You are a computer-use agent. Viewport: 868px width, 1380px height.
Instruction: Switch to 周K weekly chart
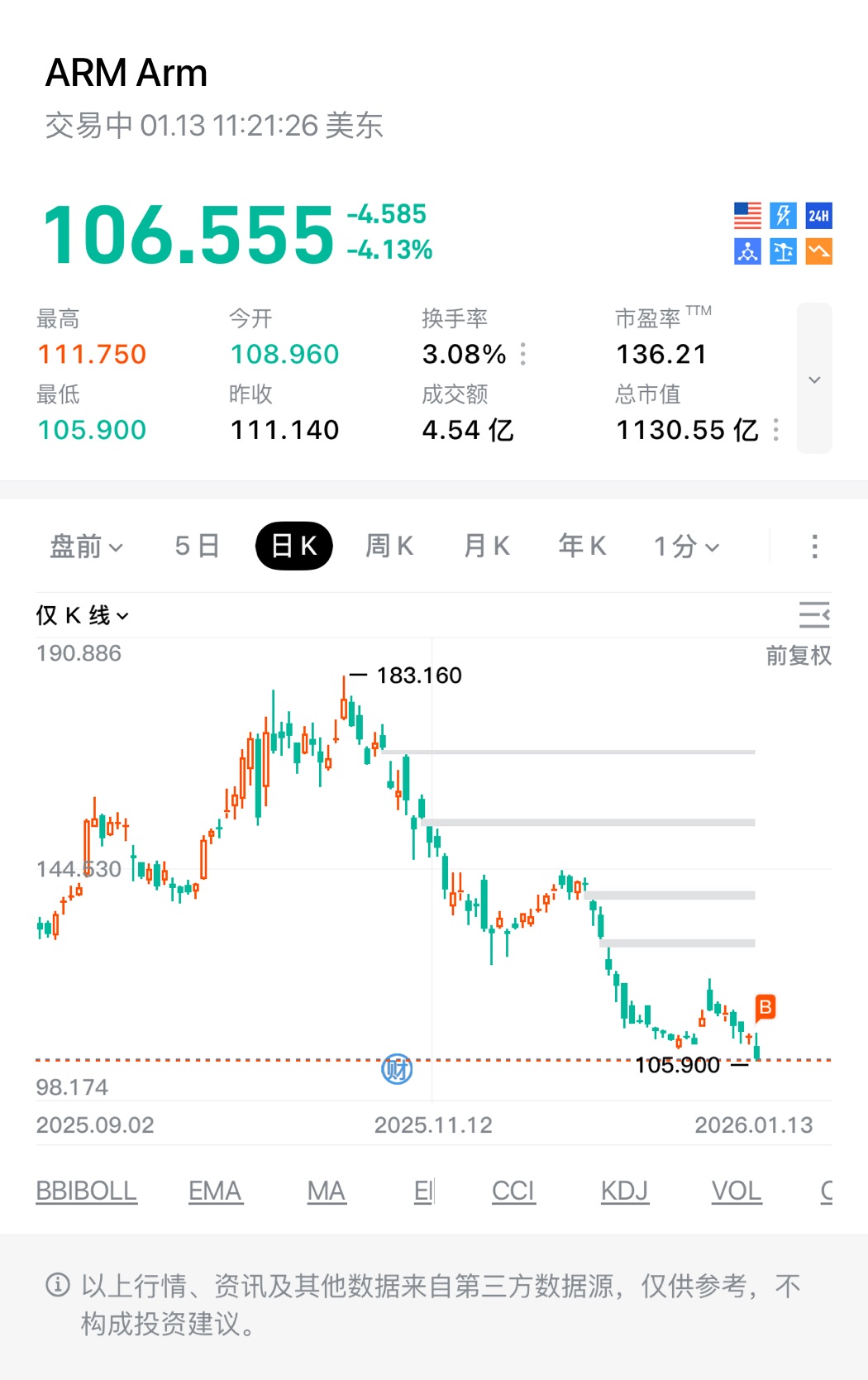coord(389,547)
